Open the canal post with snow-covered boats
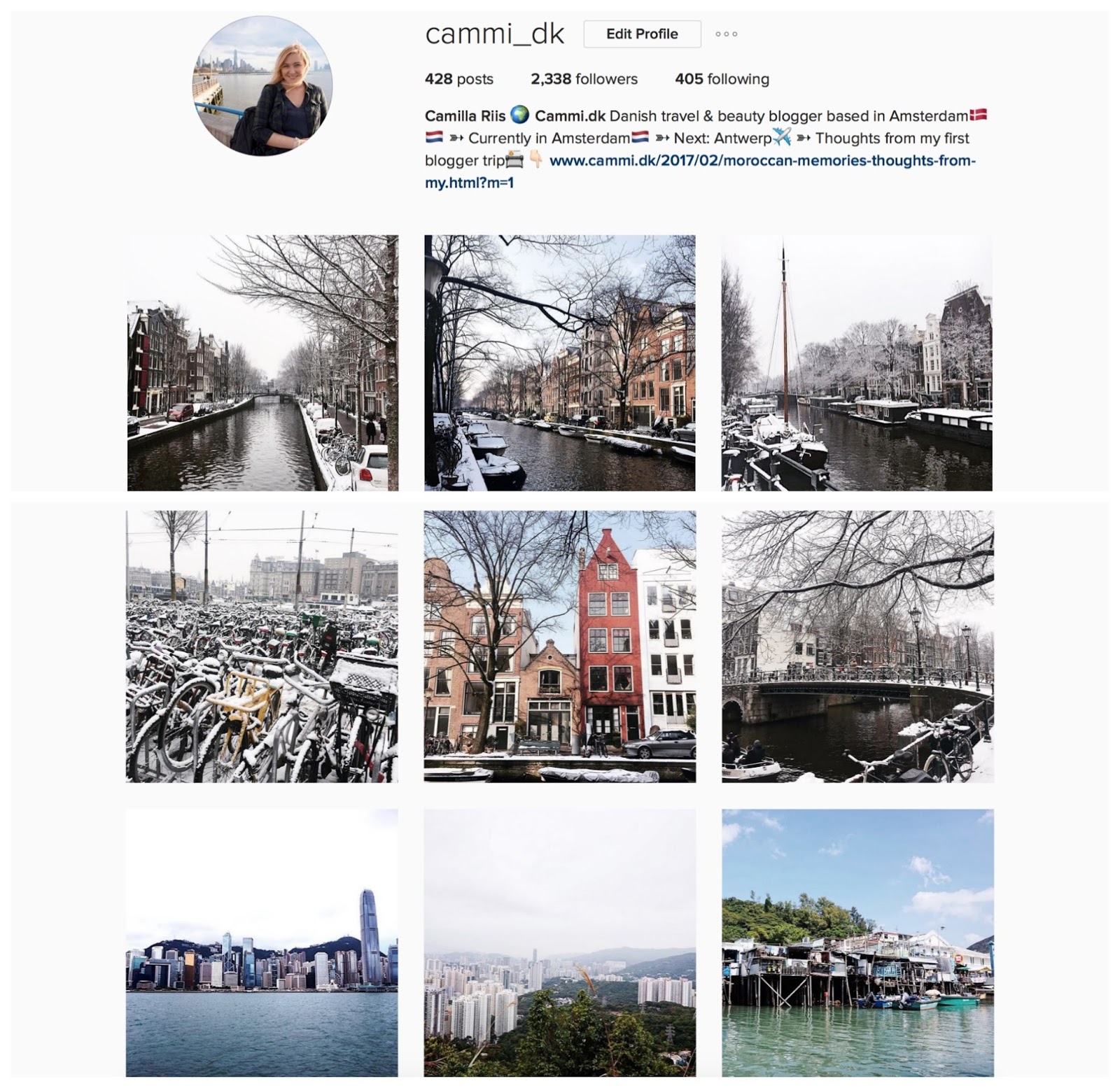This screenshot has height=1088, width=1120. pos(560,362)
